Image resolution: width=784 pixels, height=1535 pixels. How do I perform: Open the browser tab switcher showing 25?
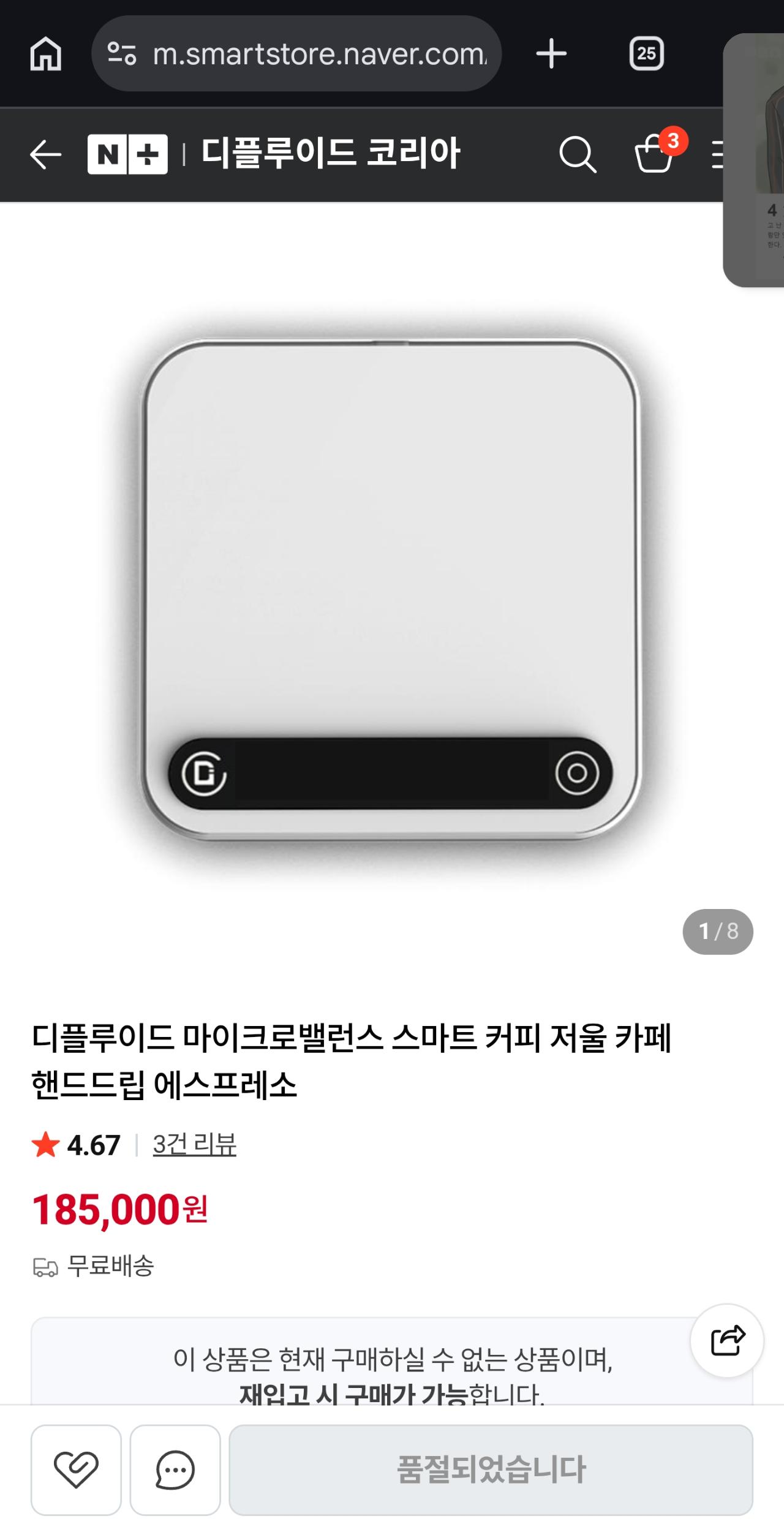point(647,54)
